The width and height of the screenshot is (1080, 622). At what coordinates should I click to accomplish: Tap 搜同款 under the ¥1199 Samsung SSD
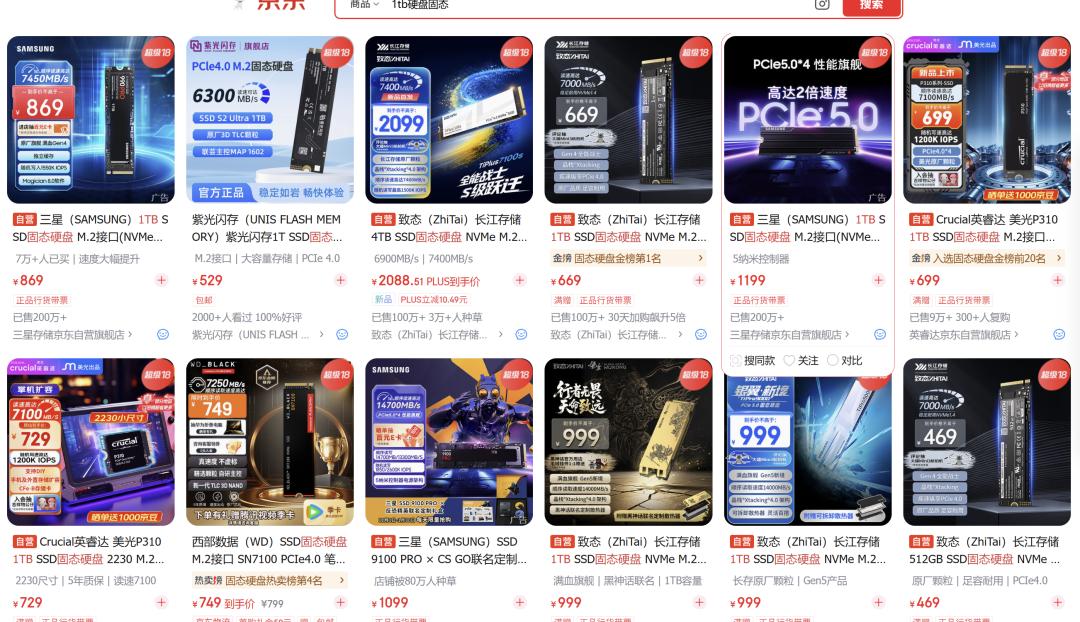coord(753,360)
